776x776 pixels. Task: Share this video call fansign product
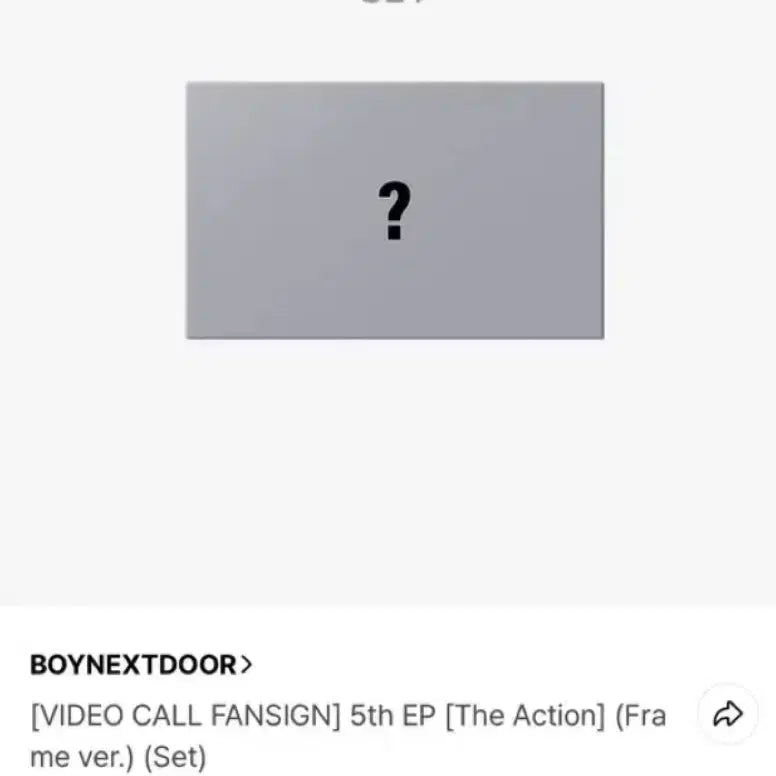(x=727, y=714)
